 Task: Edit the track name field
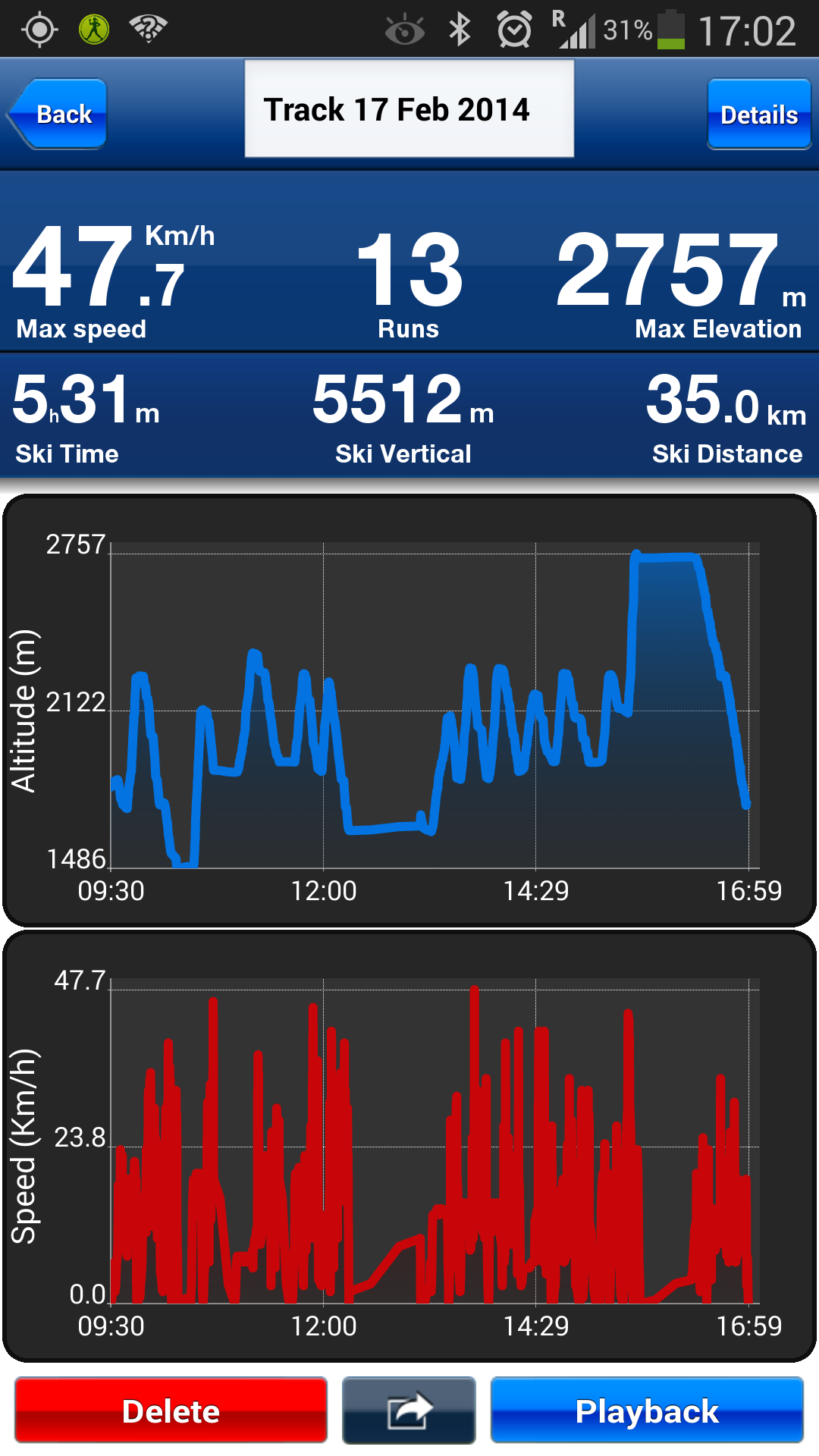(409, 109)
